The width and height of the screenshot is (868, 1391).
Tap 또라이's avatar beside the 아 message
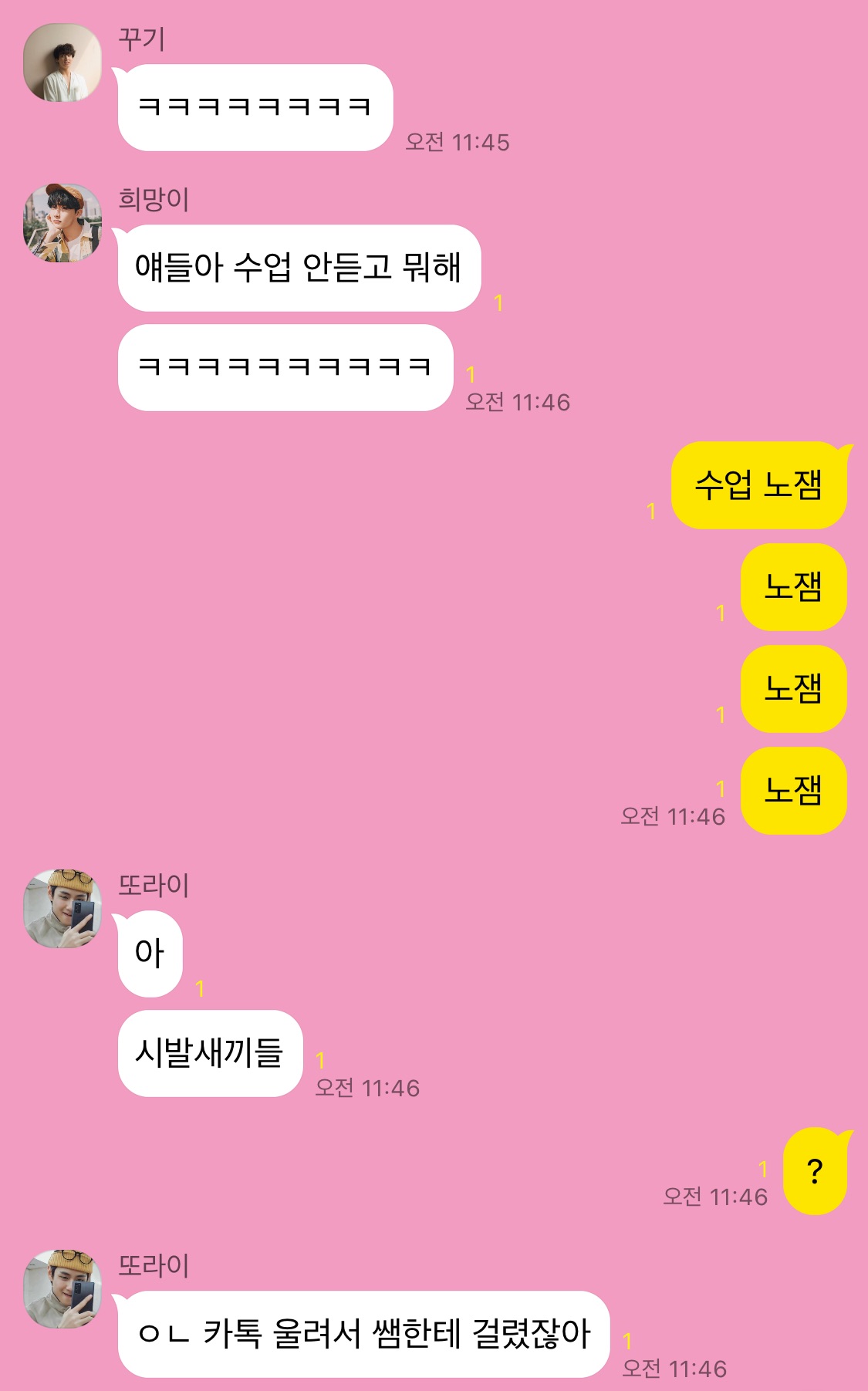[62, 909]
